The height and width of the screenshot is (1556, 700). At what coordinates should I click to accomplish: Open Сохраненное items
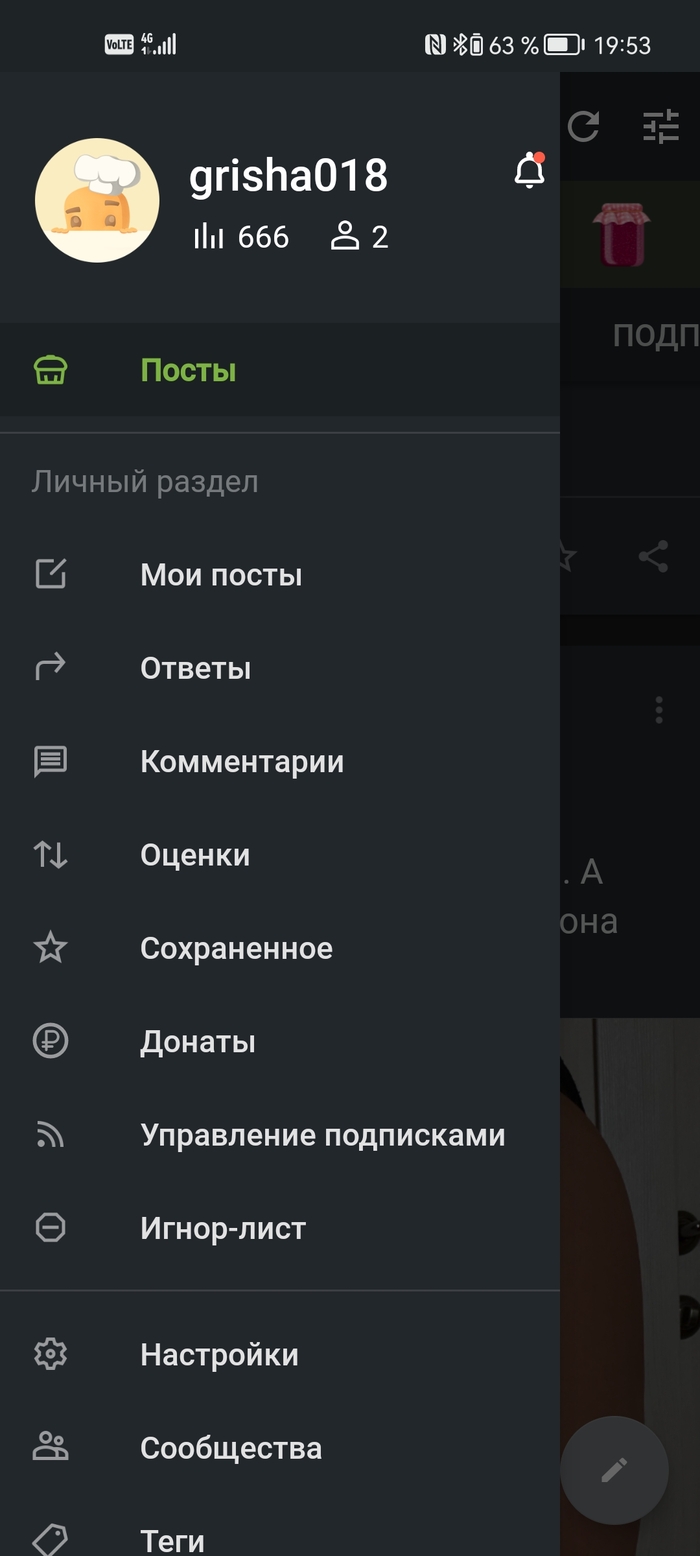click(236, 948)
